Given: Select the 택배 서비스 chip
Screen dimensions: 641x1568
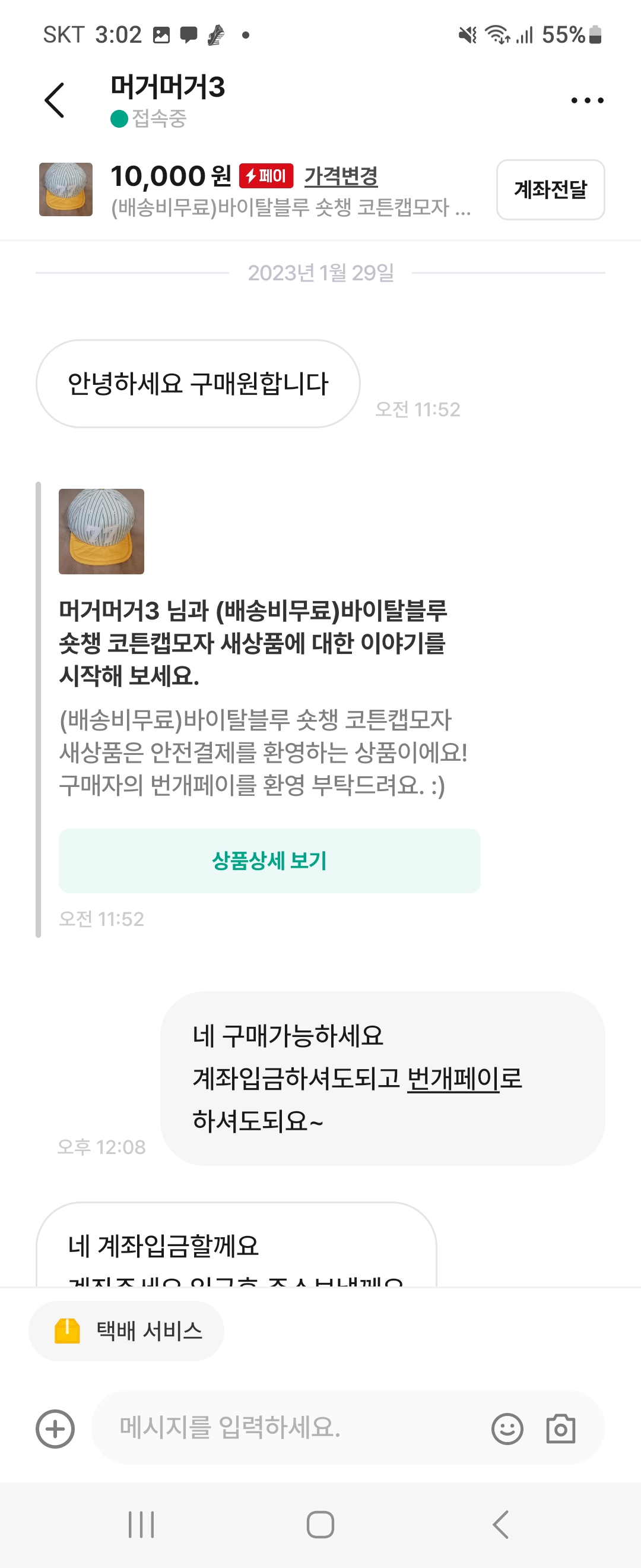Looking at the screenshot, I should (126, 1330).
